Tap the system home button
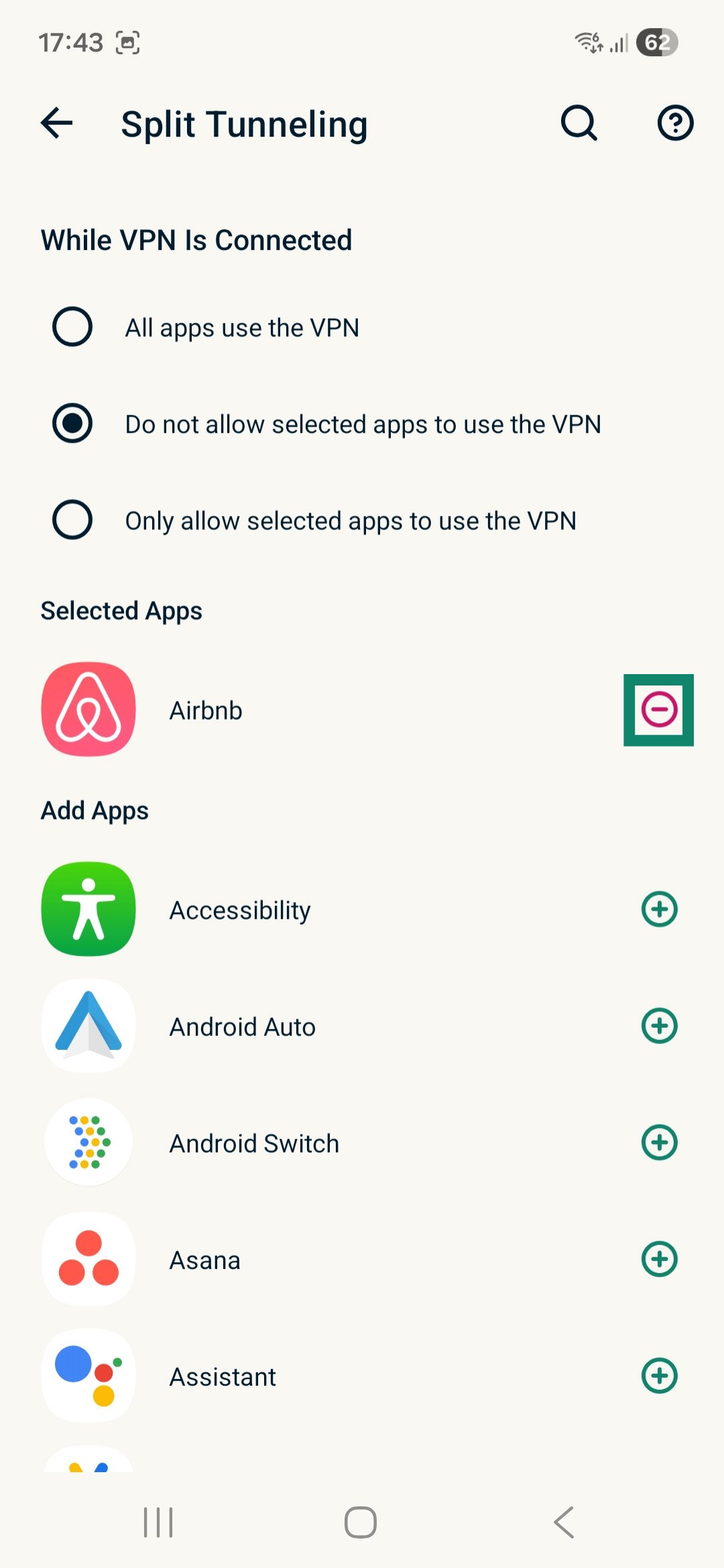The height and width of the screenshot is (1568, 724). click(x=361, y=1522)
